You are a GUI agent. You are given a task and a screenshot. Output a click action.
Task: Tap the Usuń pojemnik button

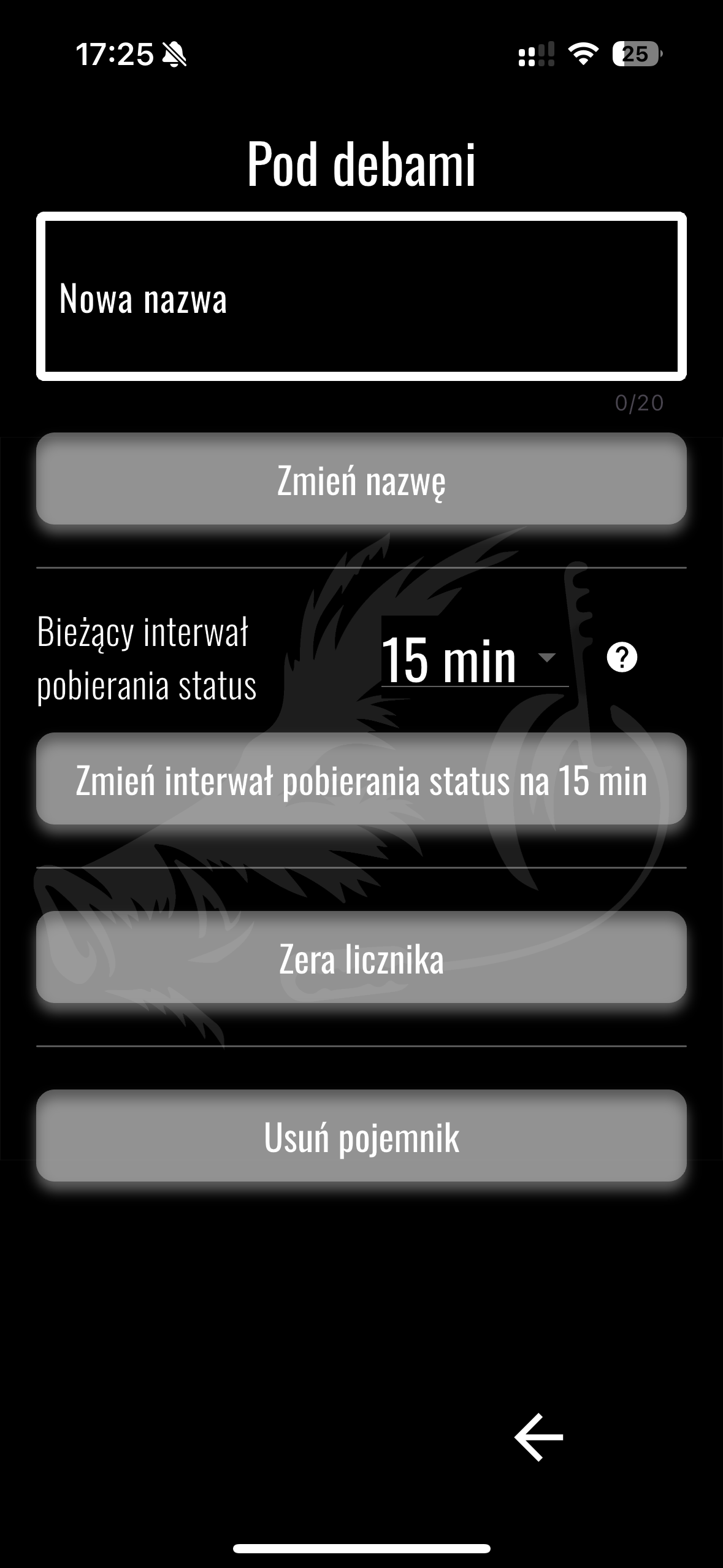coord(361,1136)
